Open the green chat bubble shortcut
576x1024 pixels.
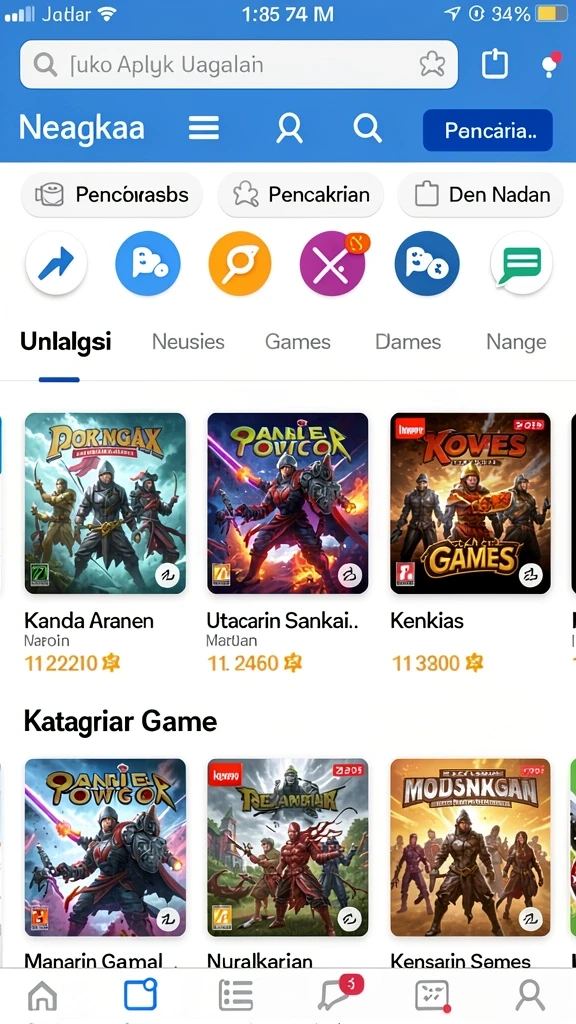(520, 263)
